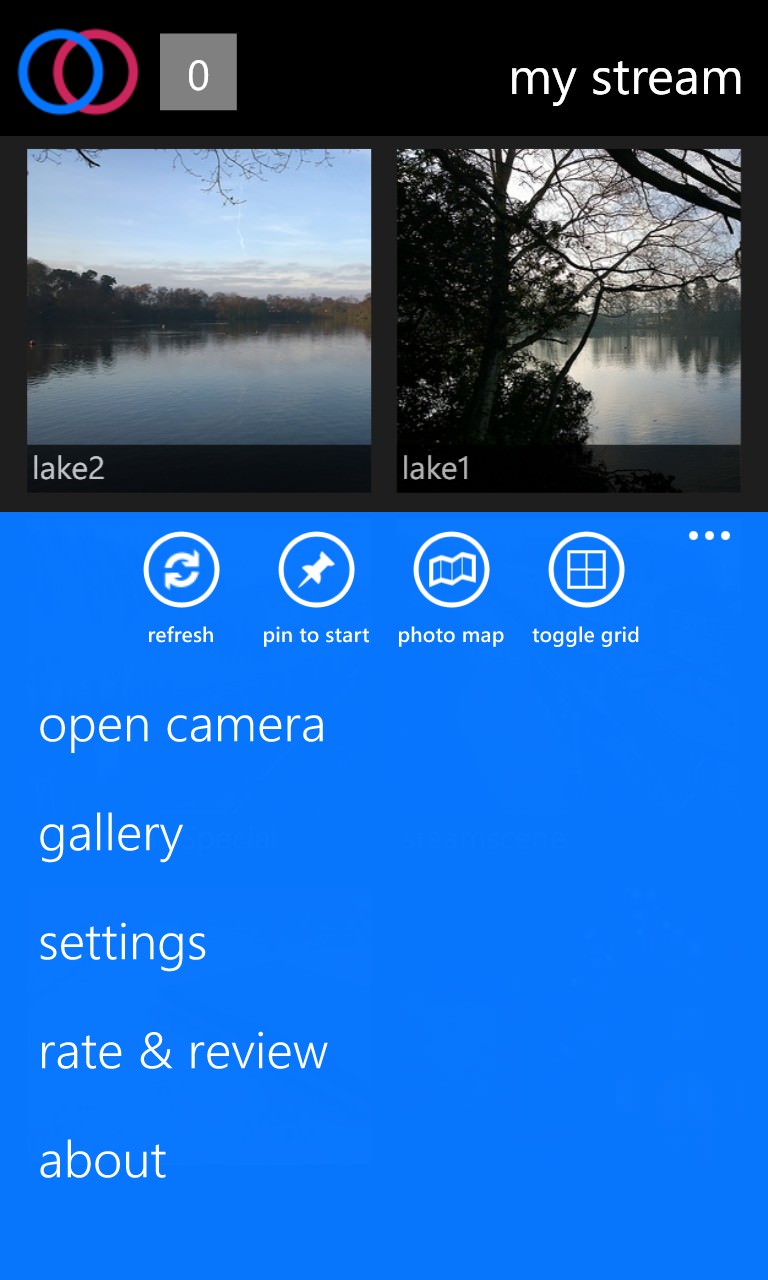Open the about page
The width and height of the screenshot is (768, 1280).
coord(103,1160)
